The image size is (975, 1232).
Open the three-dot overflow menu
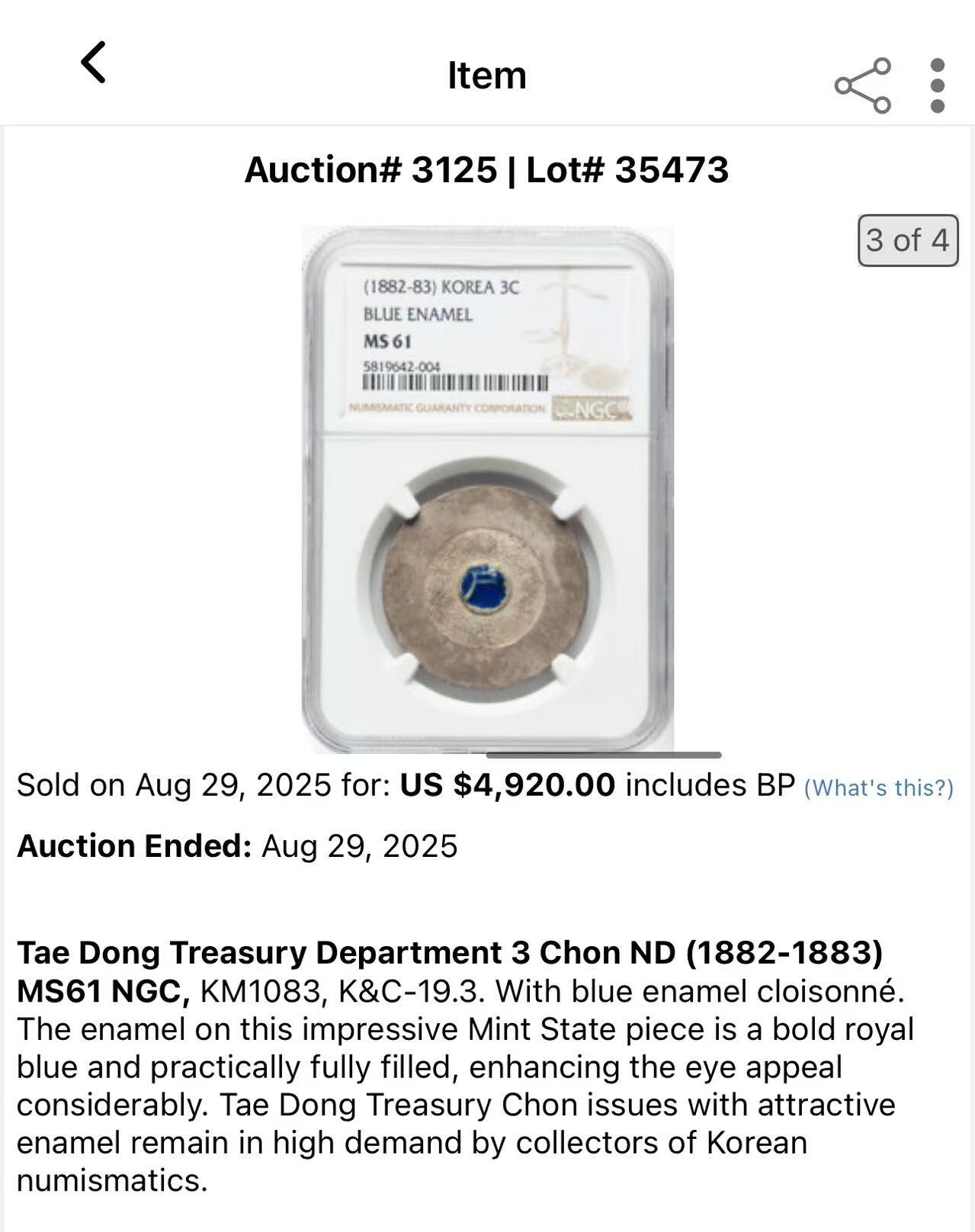pyautogui.click(x=938, y=85)
